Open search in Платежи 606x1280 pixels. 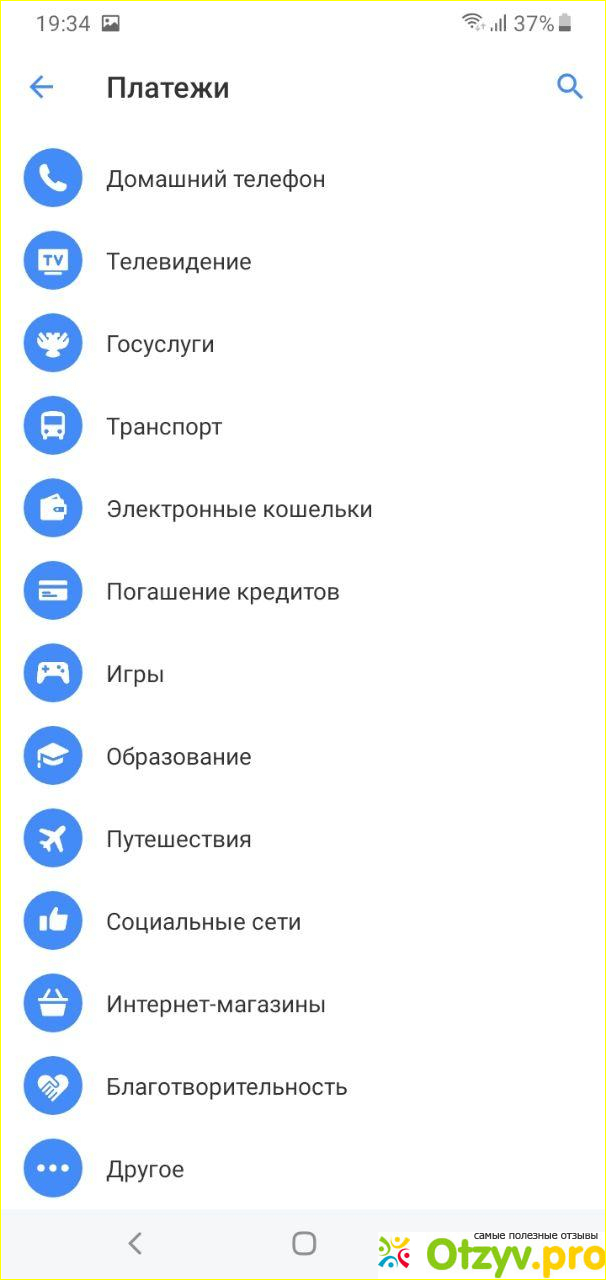pos(569,88)
